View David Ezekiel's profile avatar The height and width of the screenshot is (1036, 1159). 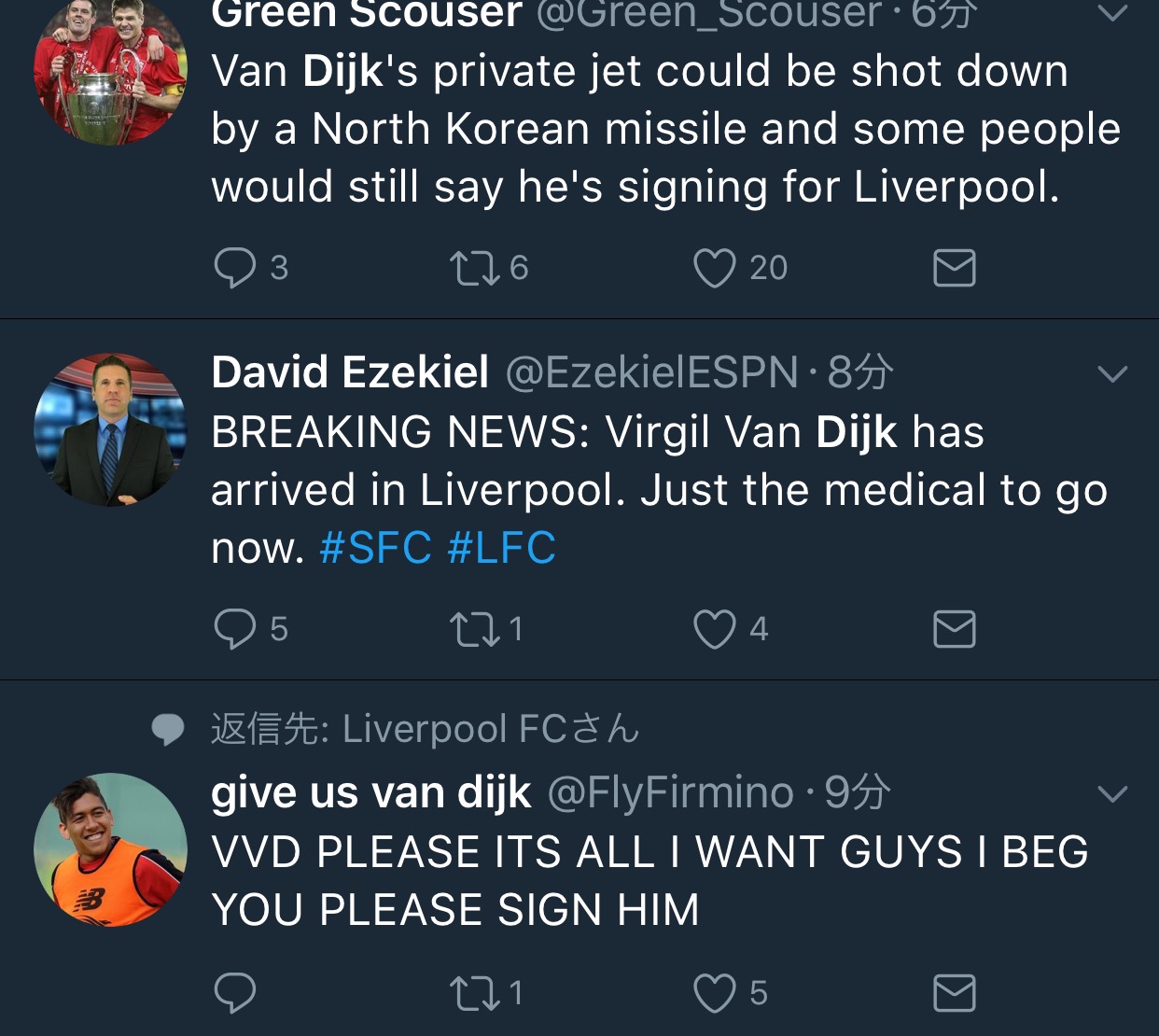[110, 429]
